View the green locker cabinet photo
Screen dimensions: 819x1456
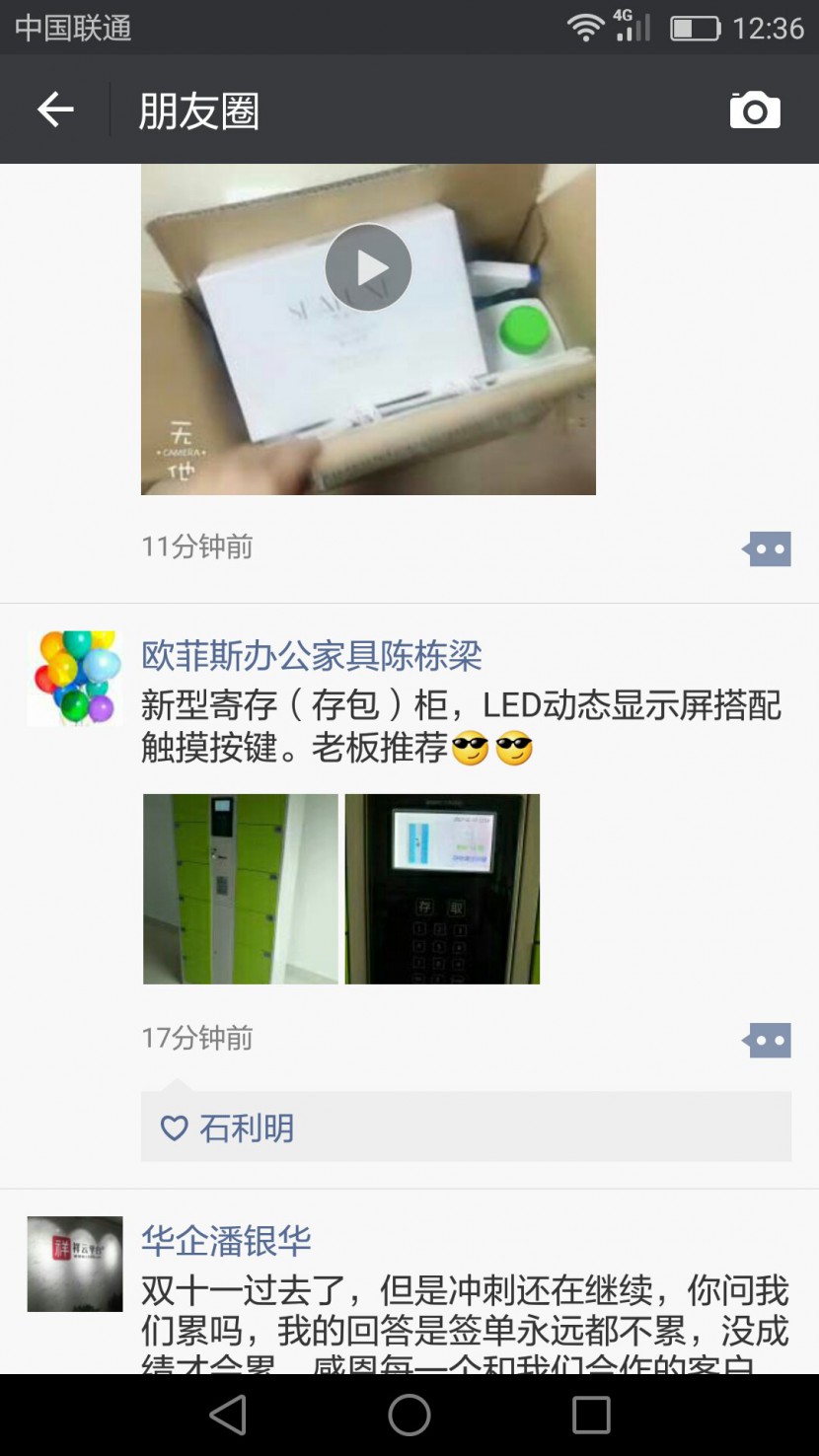[x=241, y=889]
